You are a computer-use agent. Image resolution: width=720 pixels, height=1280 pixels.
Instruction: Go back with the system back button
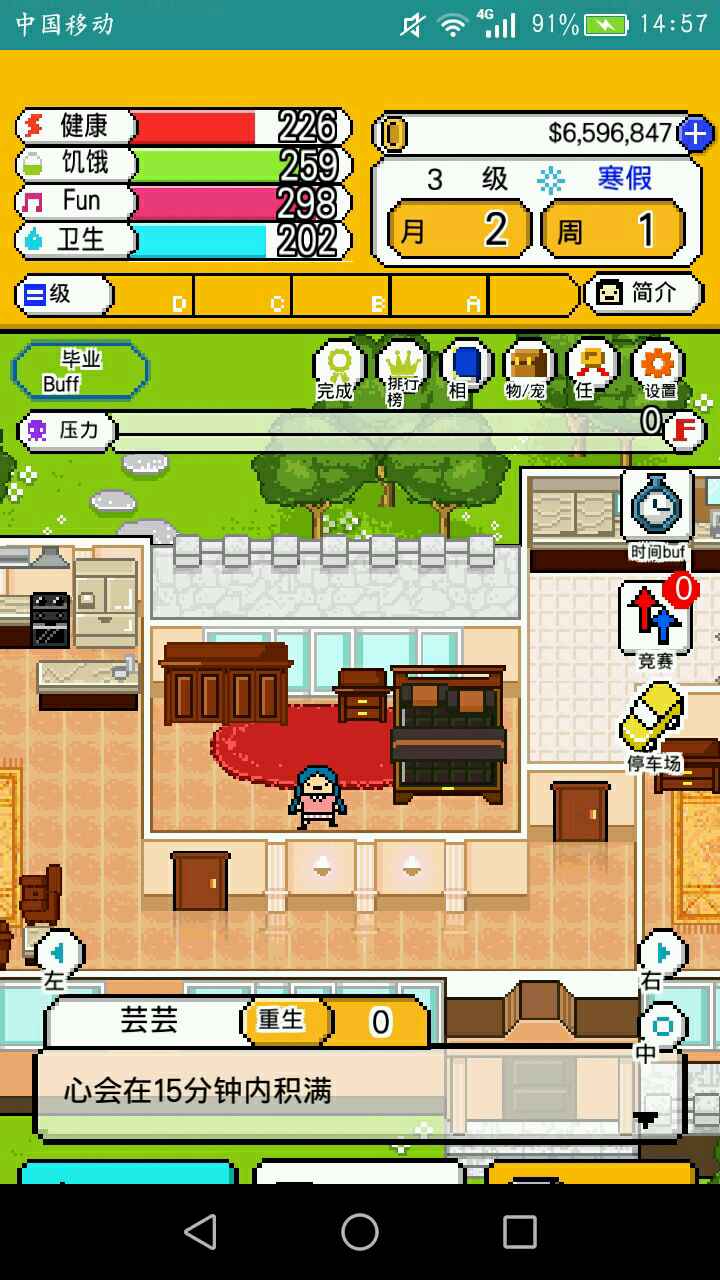200,1232
